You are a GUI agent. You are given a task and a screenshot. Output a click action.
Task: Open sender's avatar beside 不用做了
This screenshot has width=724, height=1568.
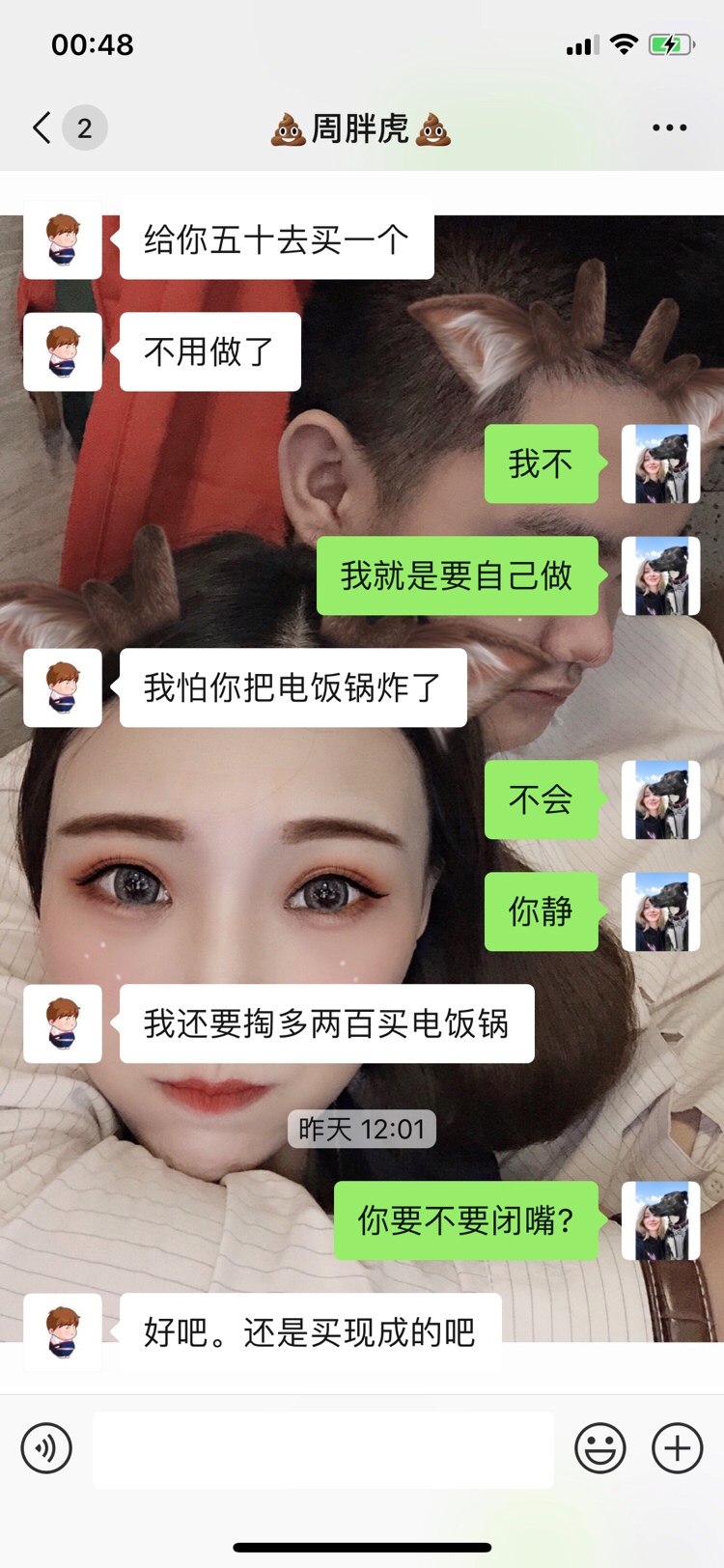63,351
